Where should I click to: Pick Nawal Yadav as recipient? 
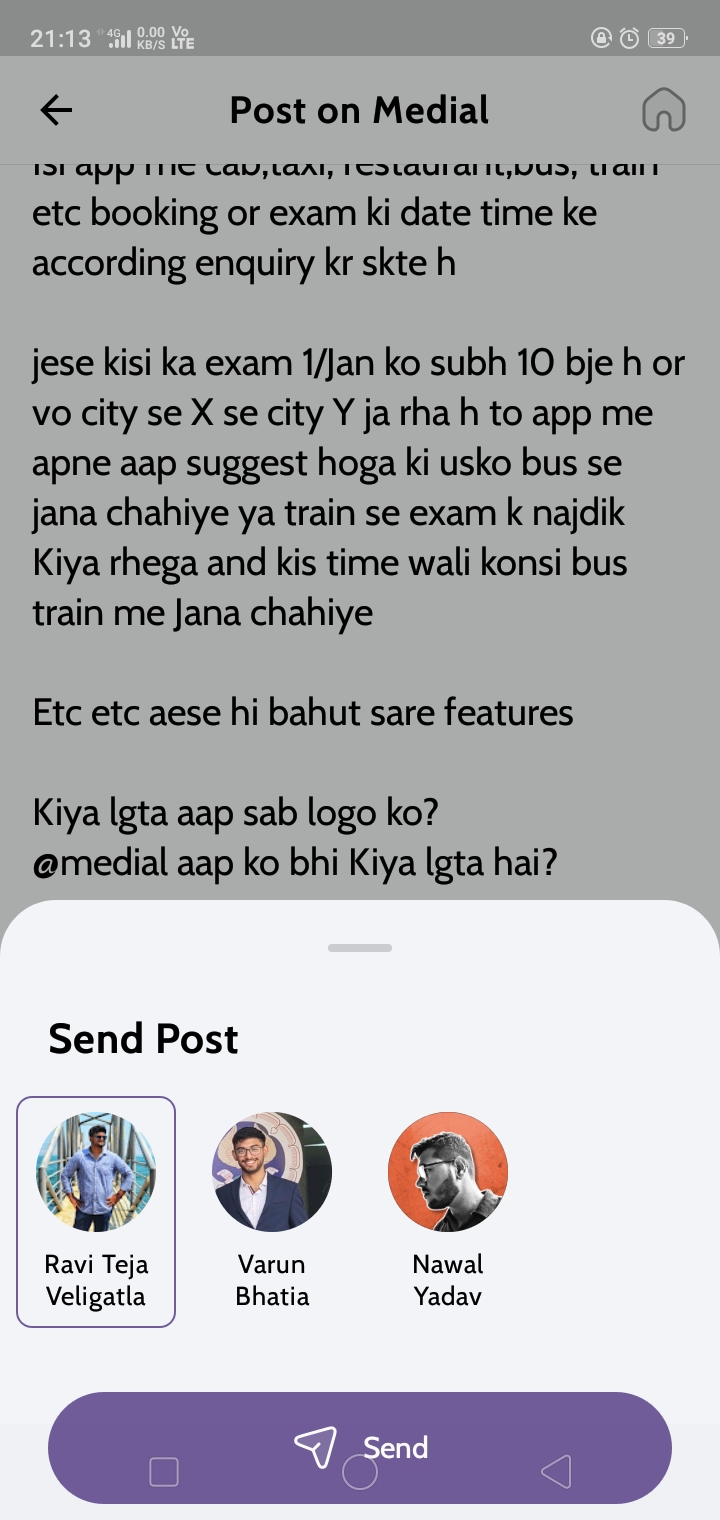click(x=448, y=1211)
